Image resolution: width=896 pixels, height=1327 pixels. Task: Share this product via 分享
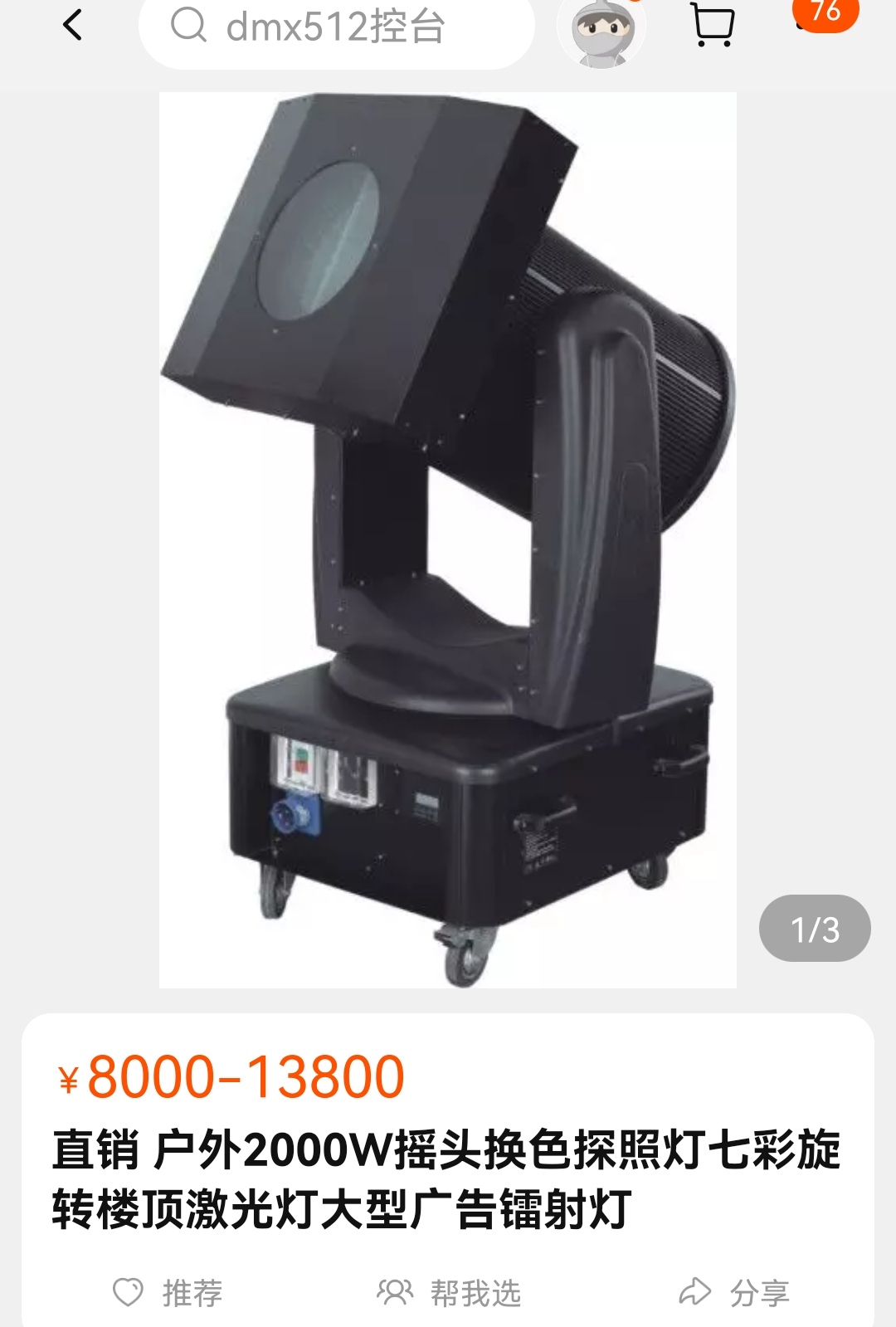coord(733,1292)
